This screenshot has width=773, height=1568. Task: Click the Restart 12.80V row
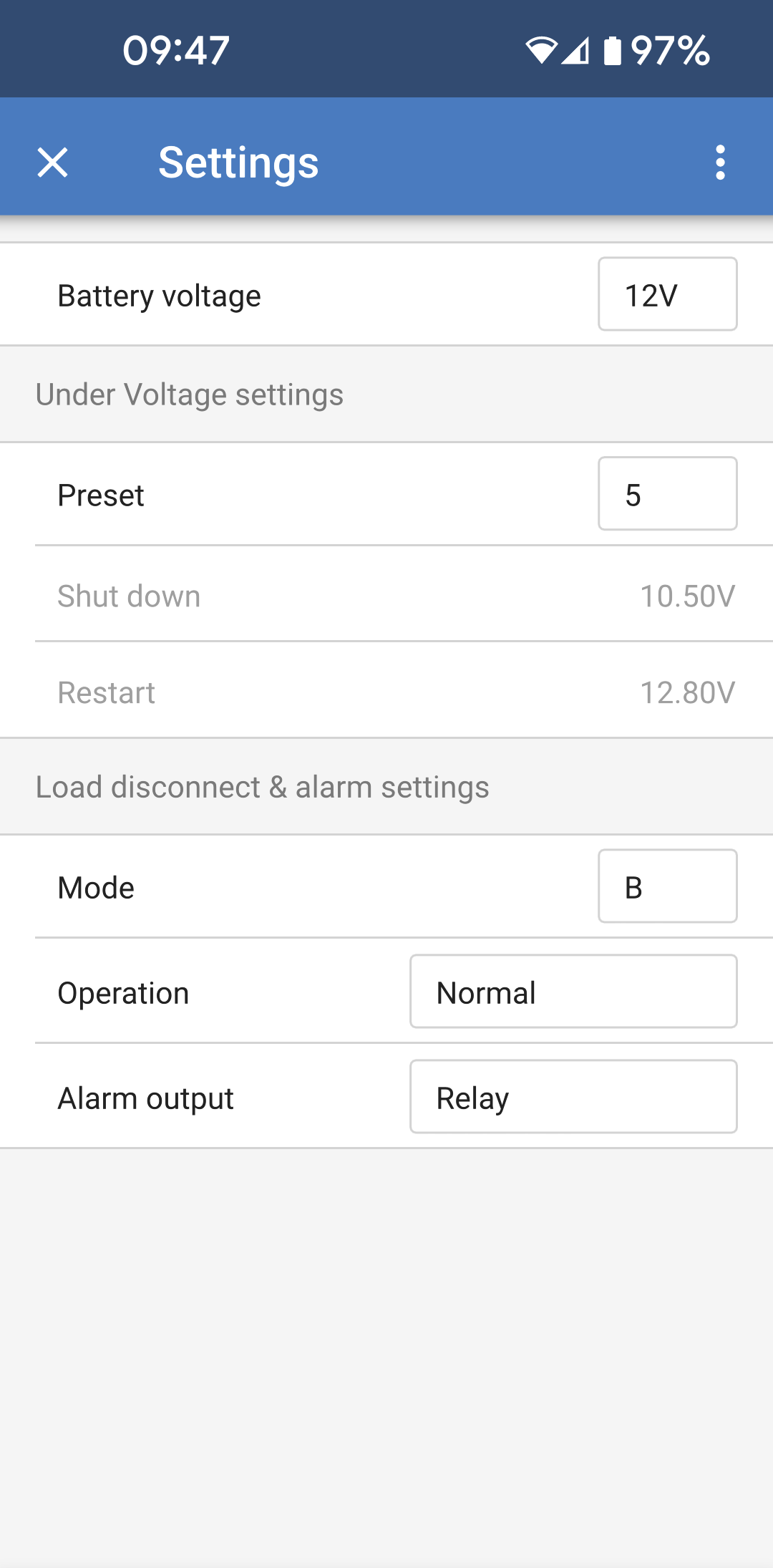point(386,691)
